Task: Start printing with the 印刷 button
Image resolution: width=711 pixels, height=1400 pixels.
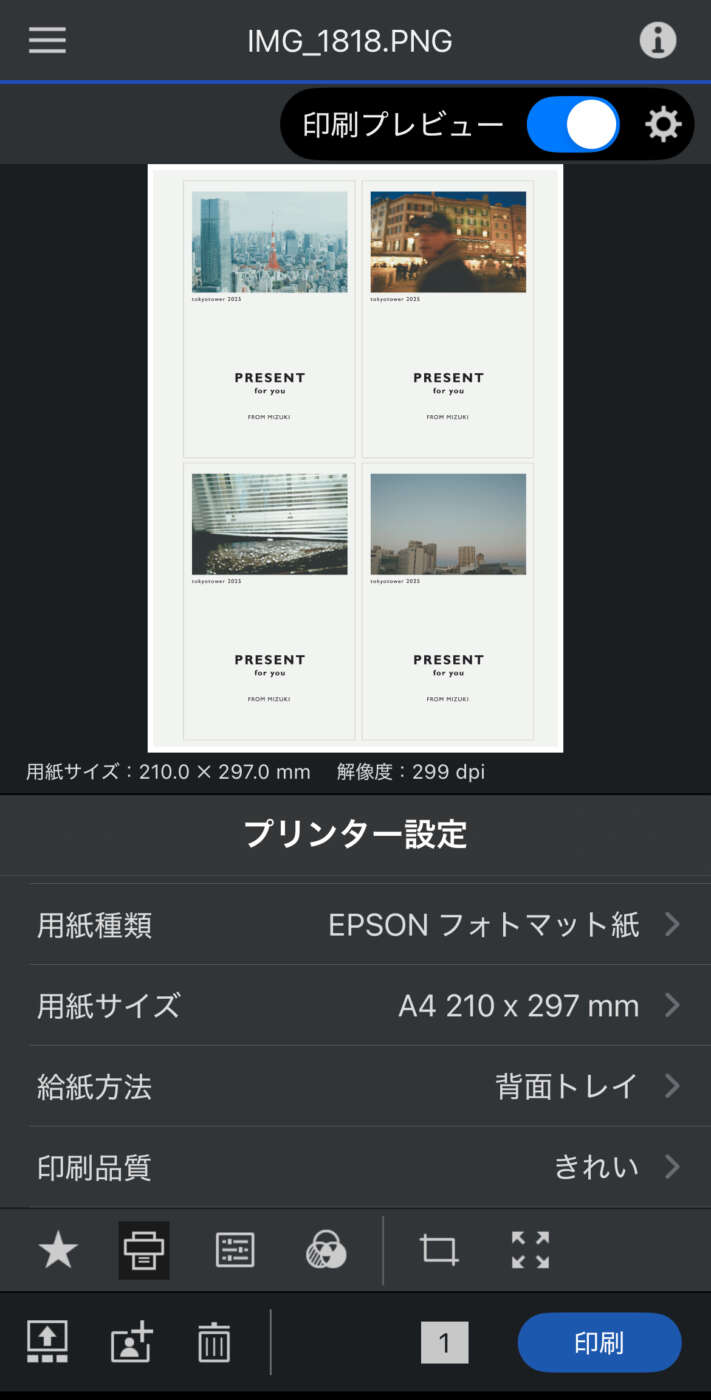Action: point(599,1343)
